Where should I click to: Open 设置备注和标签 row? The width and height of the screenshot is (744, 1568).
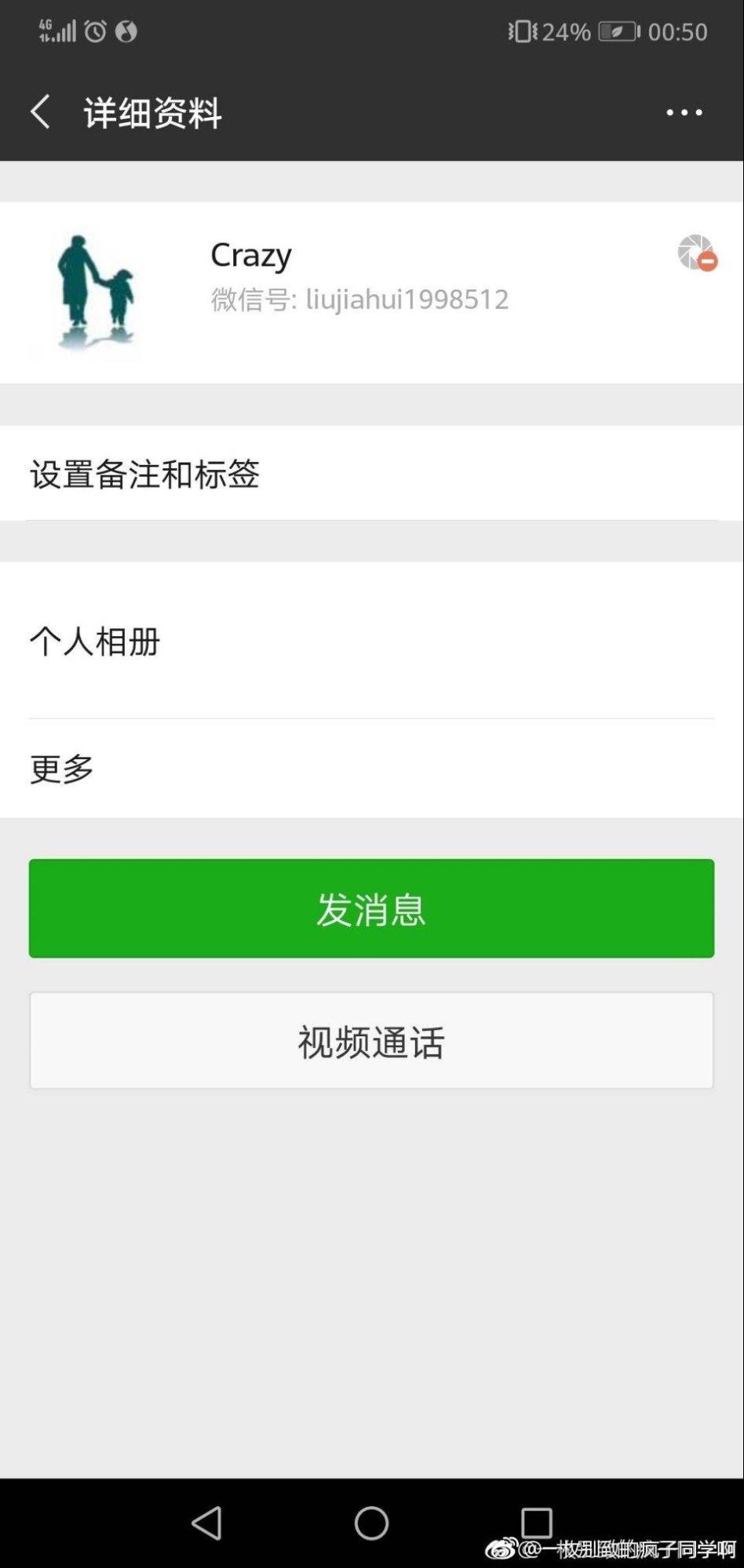click(x=371, y=474)
